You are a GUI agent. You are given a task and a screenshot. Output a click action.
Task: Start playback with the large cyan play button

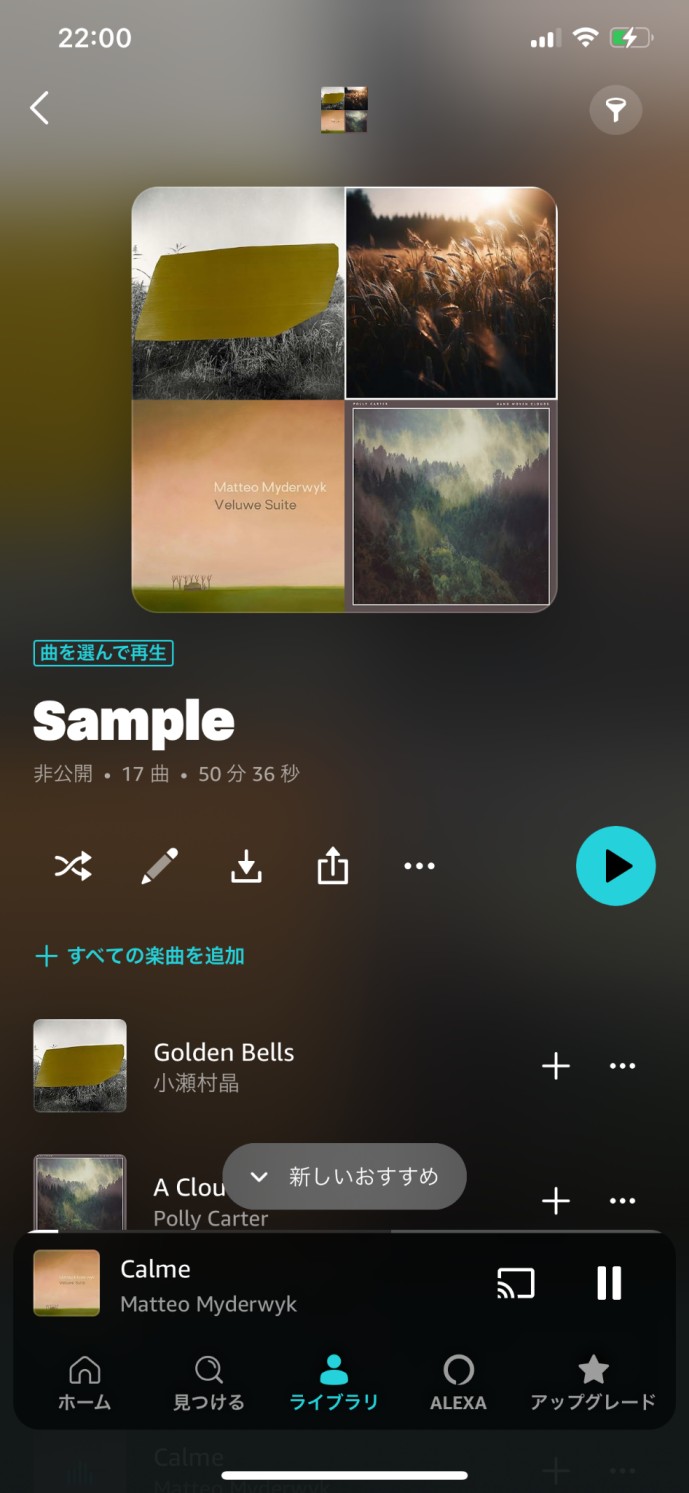[616, 866]
